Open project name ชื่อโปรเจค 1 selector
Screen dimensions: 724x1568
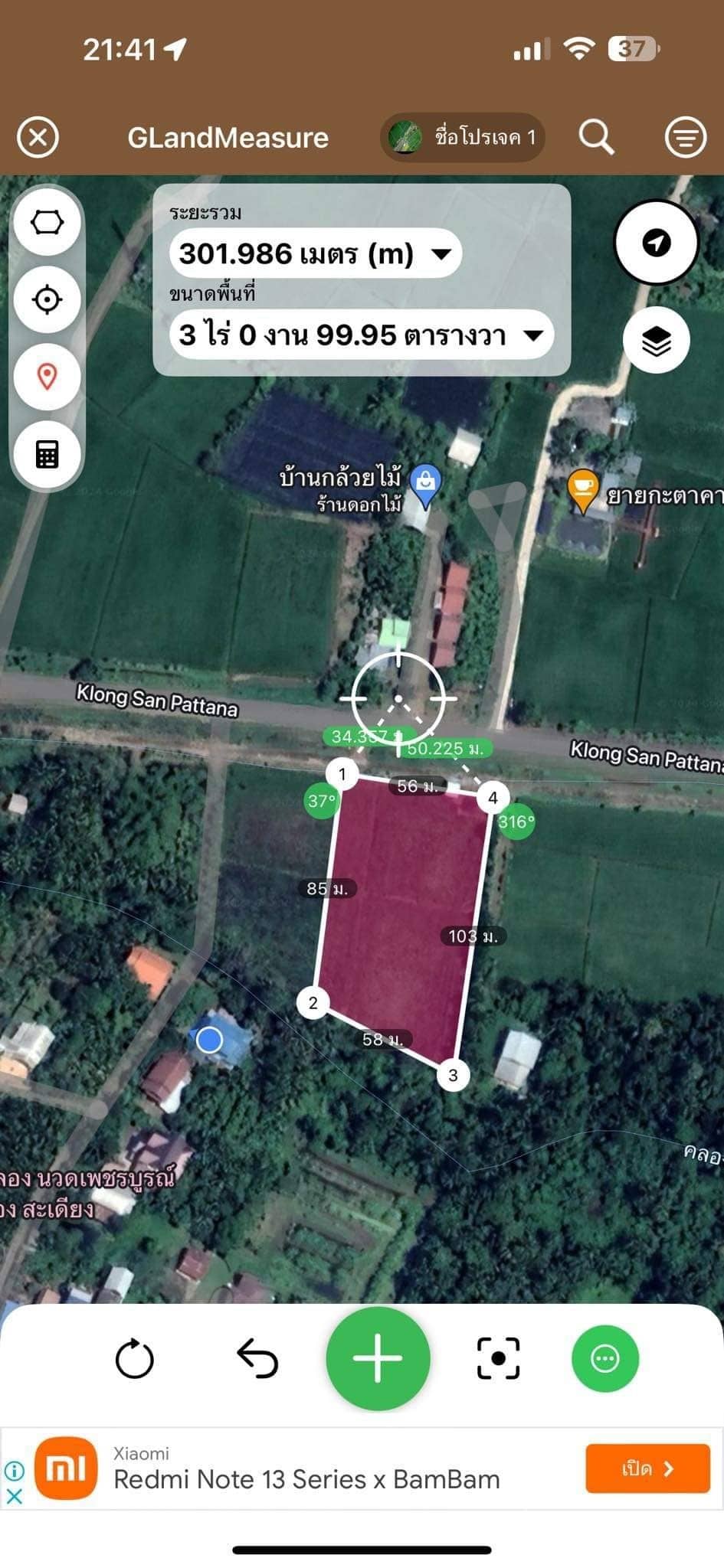(463, 137)
